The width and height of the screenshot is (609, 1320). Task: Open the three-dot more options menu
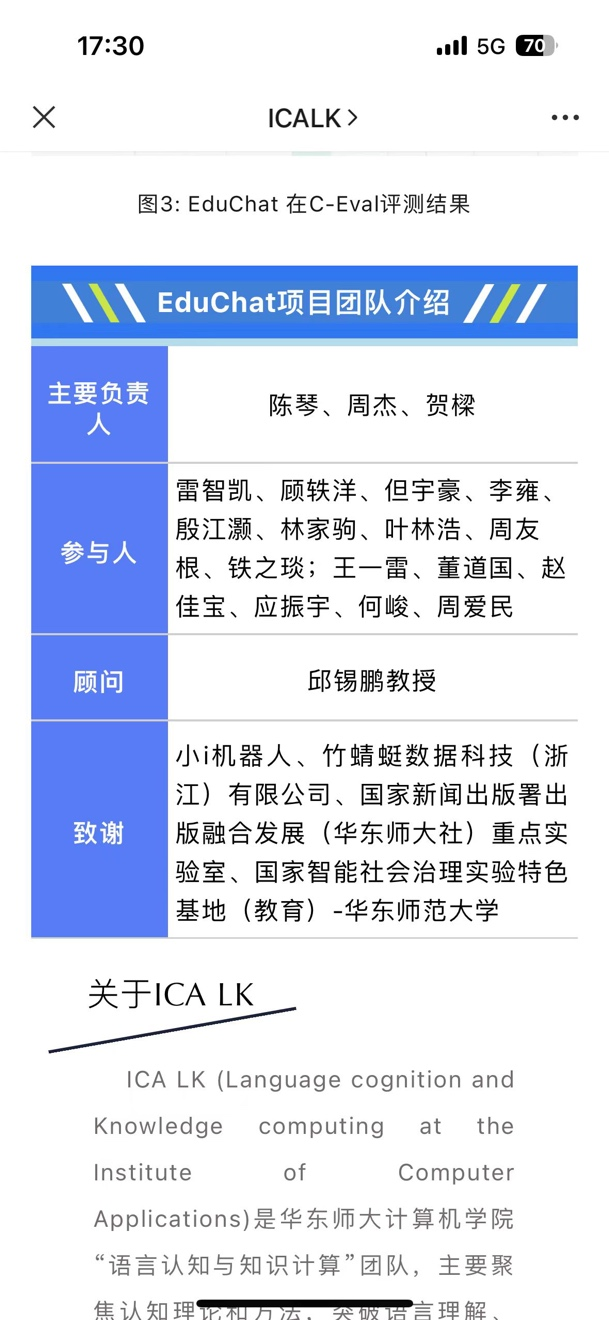[x=565, y=118]
